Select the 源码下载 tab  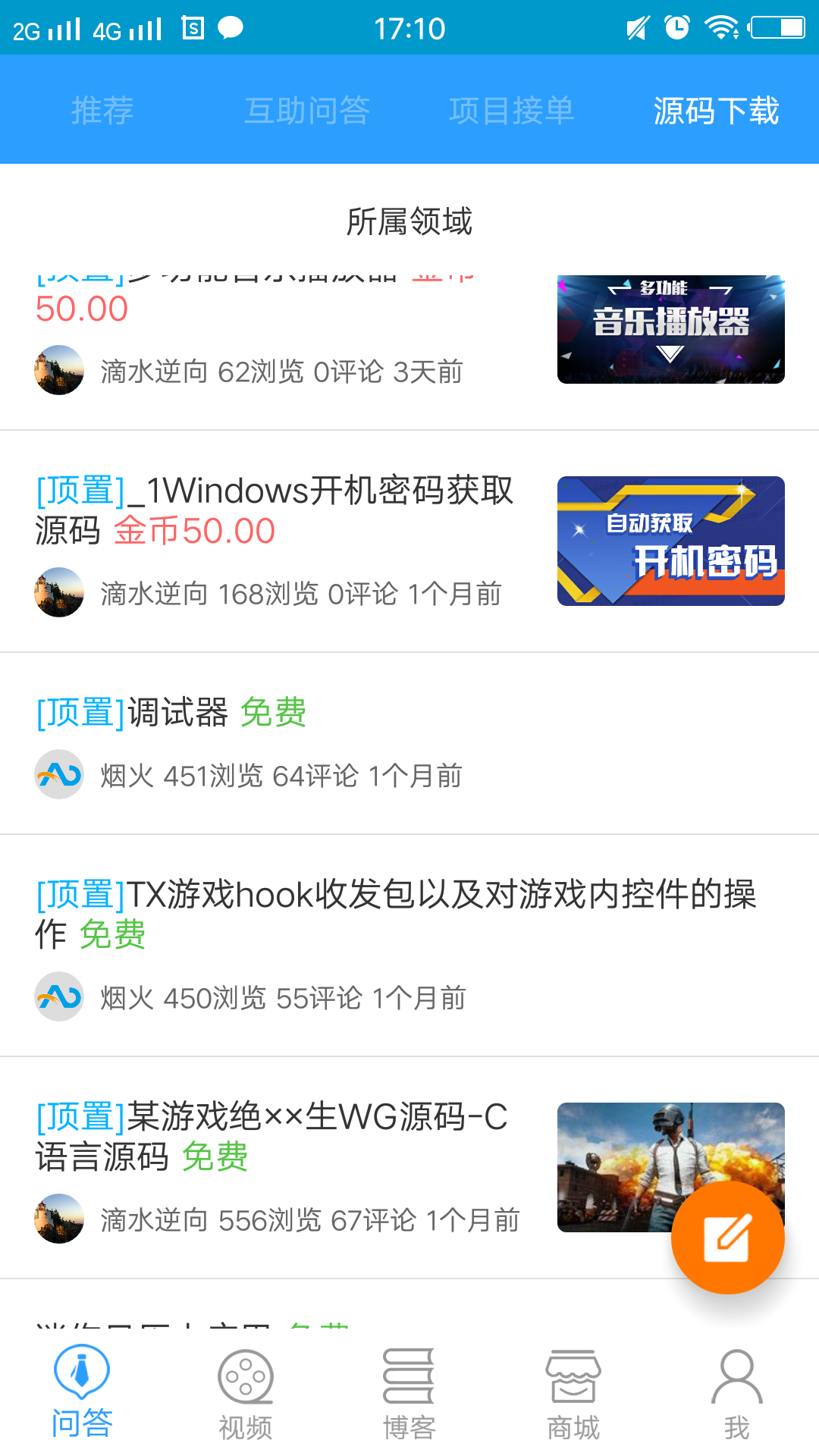717,110
